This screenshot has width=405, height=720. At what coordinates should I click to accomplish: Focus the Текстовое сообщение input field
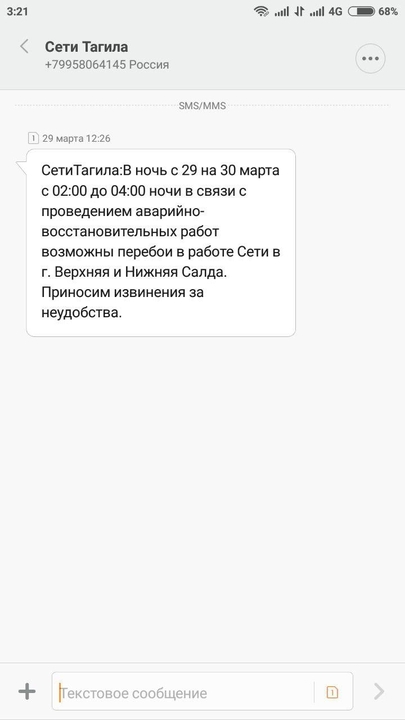[x=183, y=692]
